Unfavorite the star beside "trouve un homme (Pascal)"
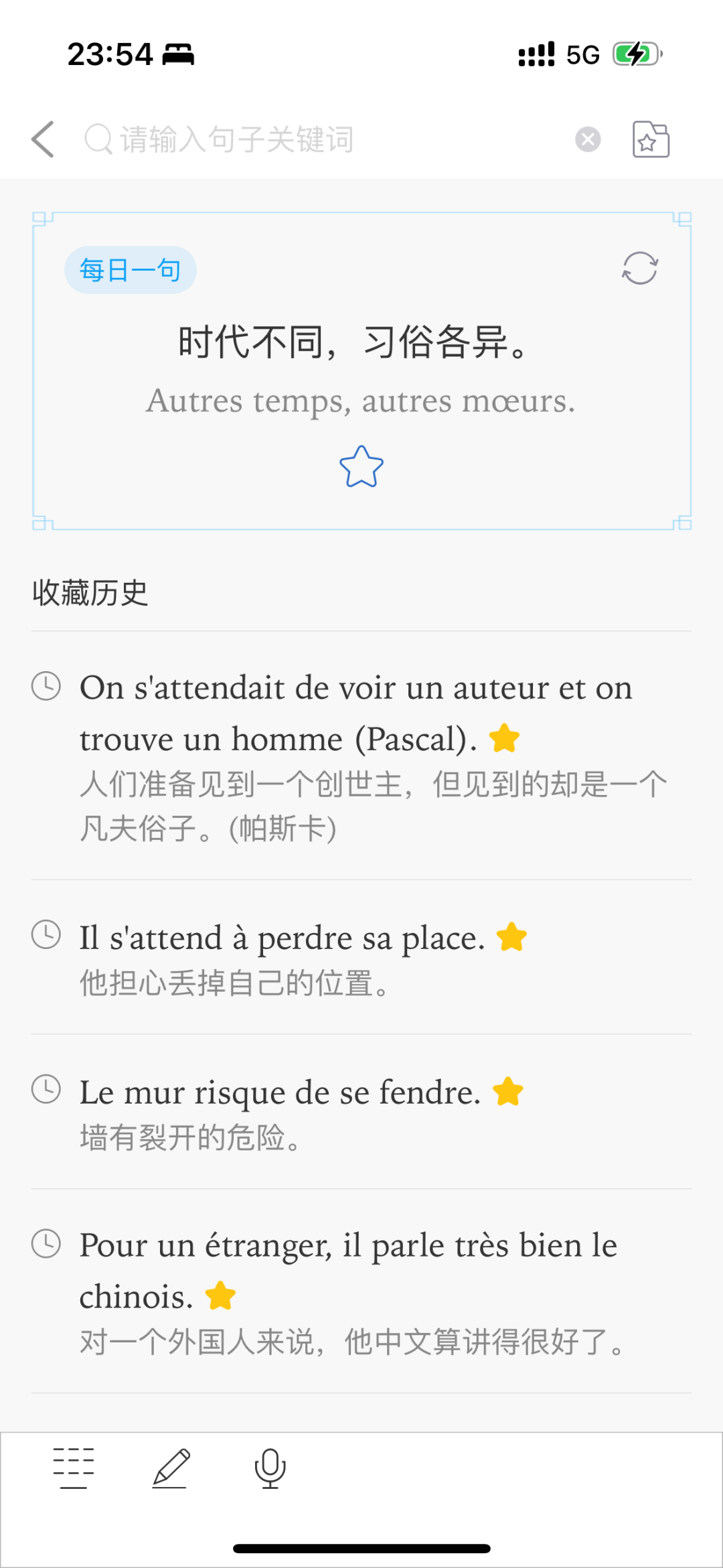The image size is (723, 1568). [x=504, y=739]
